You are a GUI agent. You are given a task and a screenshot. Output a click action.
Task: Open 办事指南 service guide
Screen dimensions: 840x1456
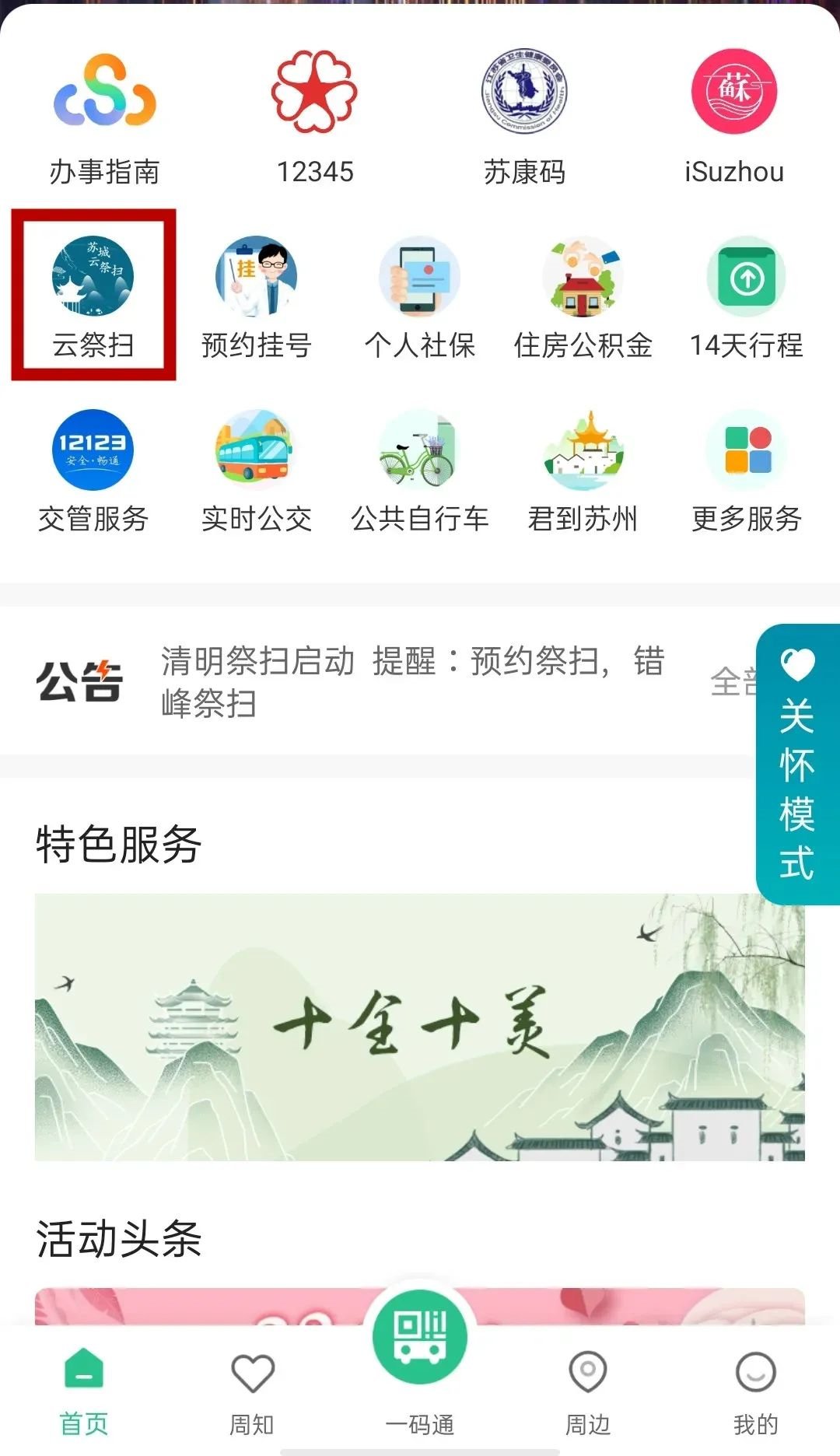[x=104, y=117]
